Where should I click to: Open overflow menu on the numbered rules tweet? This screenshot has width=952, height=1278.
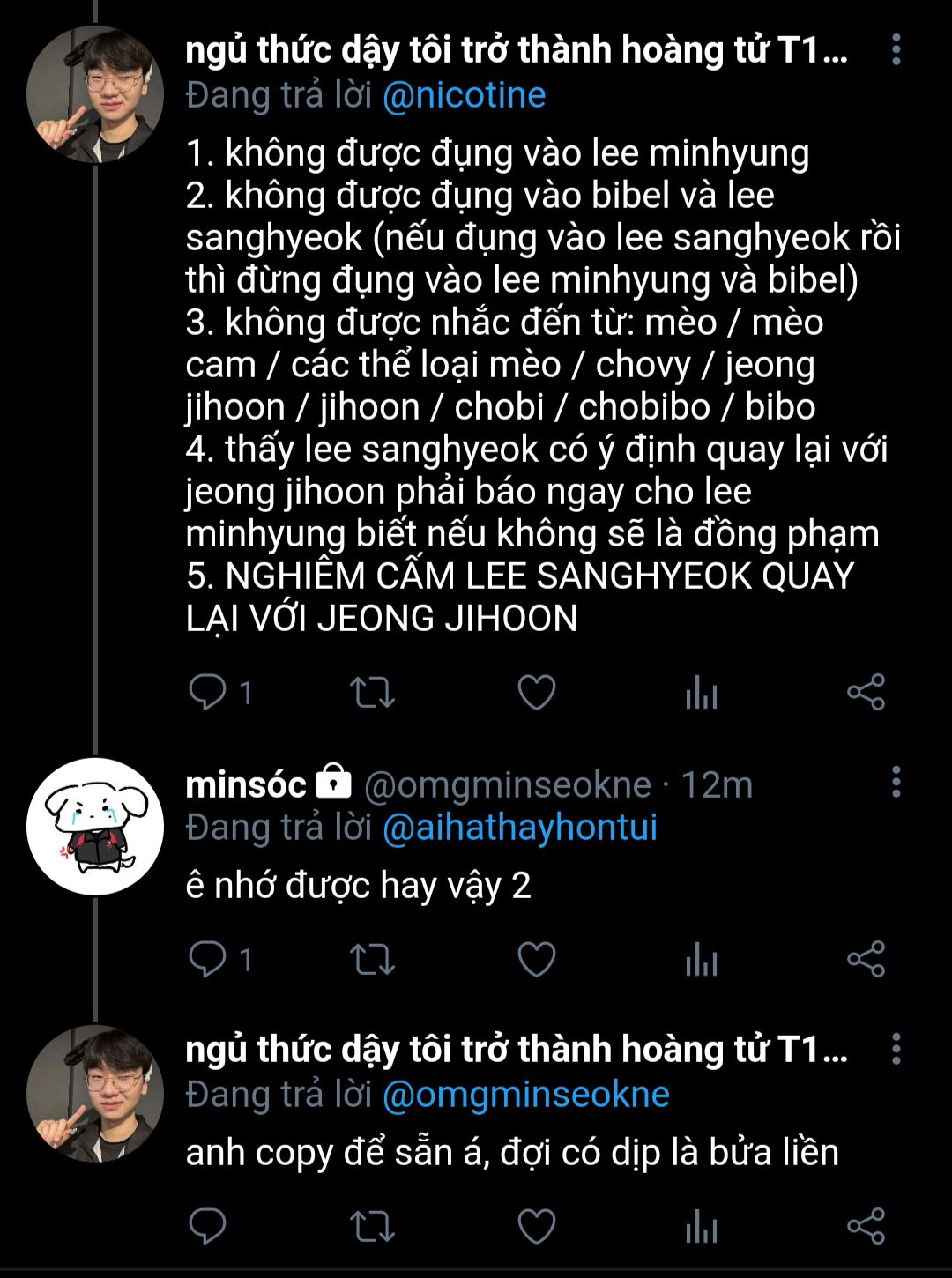(896, 50)
